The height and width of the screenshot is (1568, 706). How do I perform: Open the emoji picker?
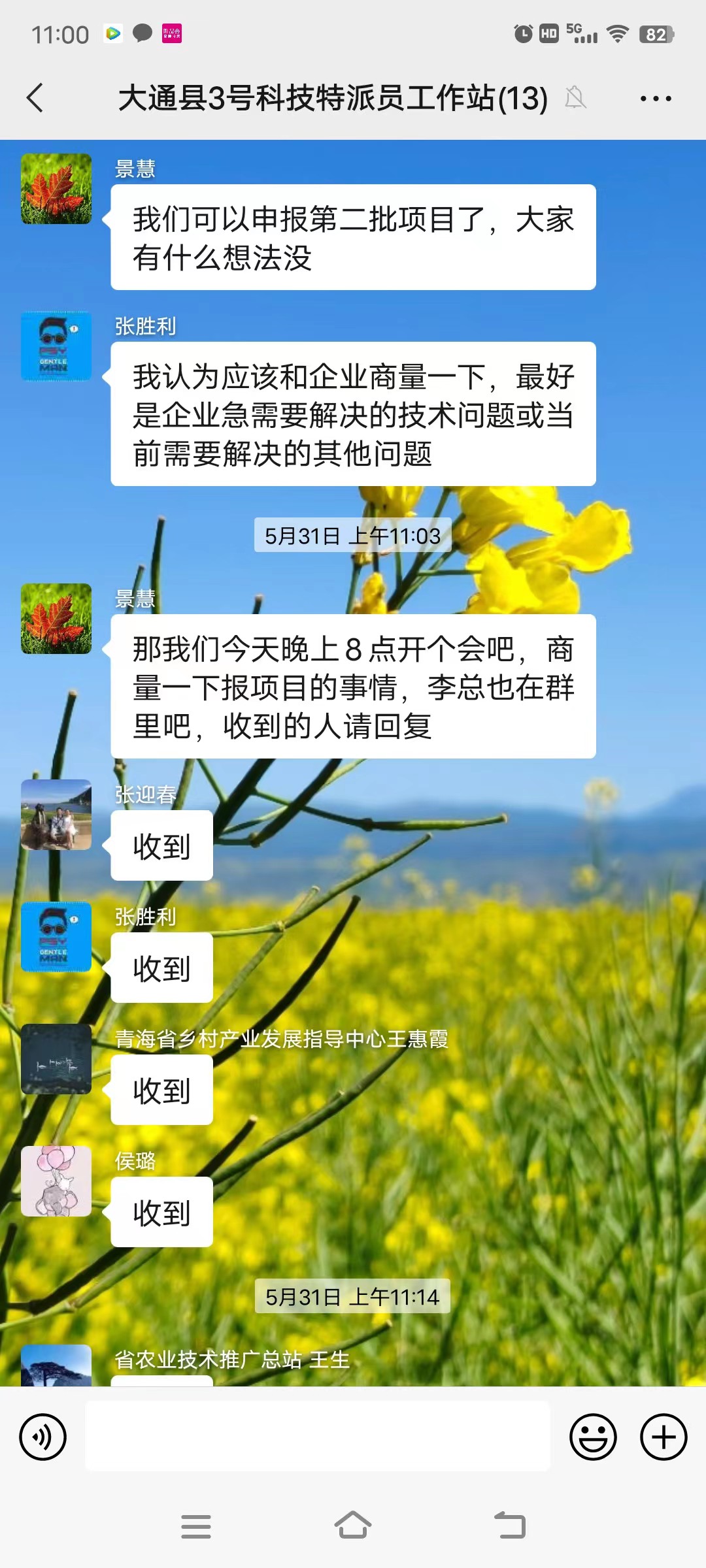click(593, 1437)
